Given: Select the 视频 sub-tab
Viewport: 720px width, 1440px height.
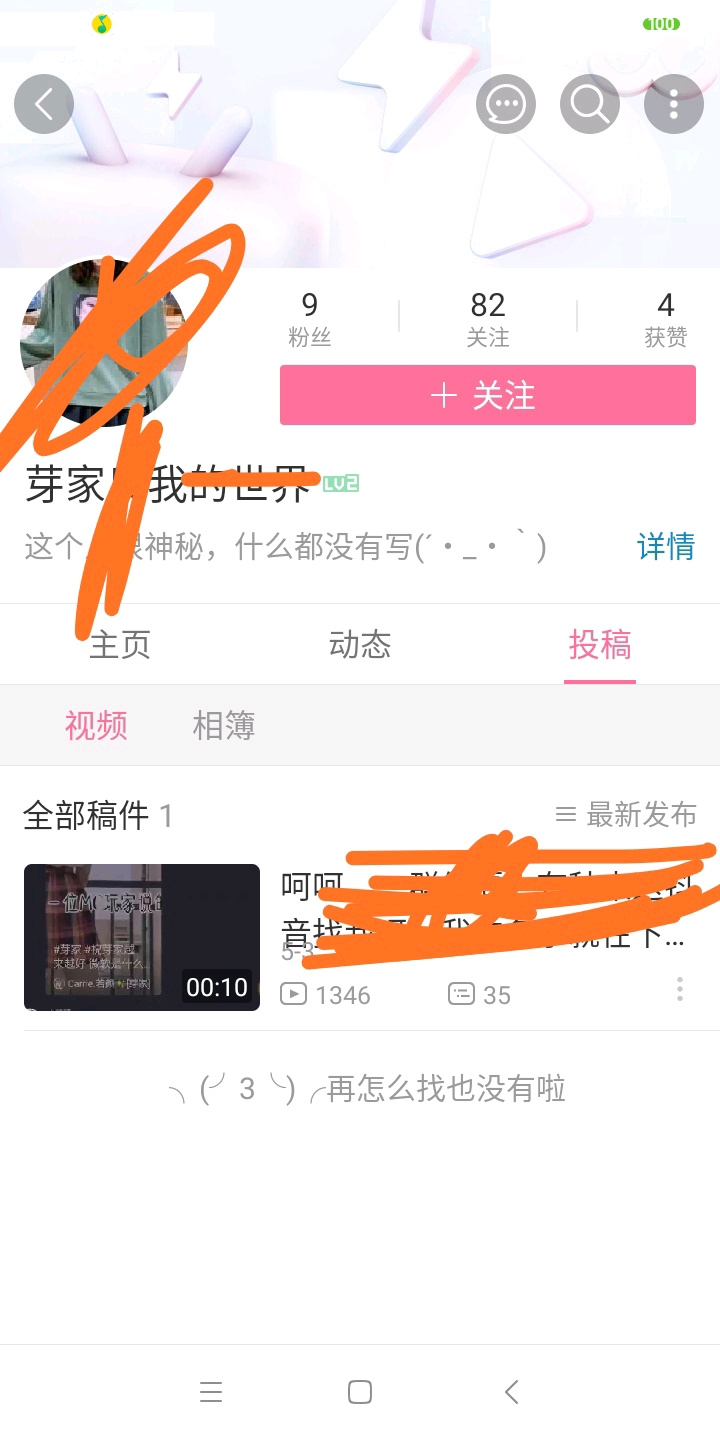Looking at the screenshot, I should [x=96, y=726].
